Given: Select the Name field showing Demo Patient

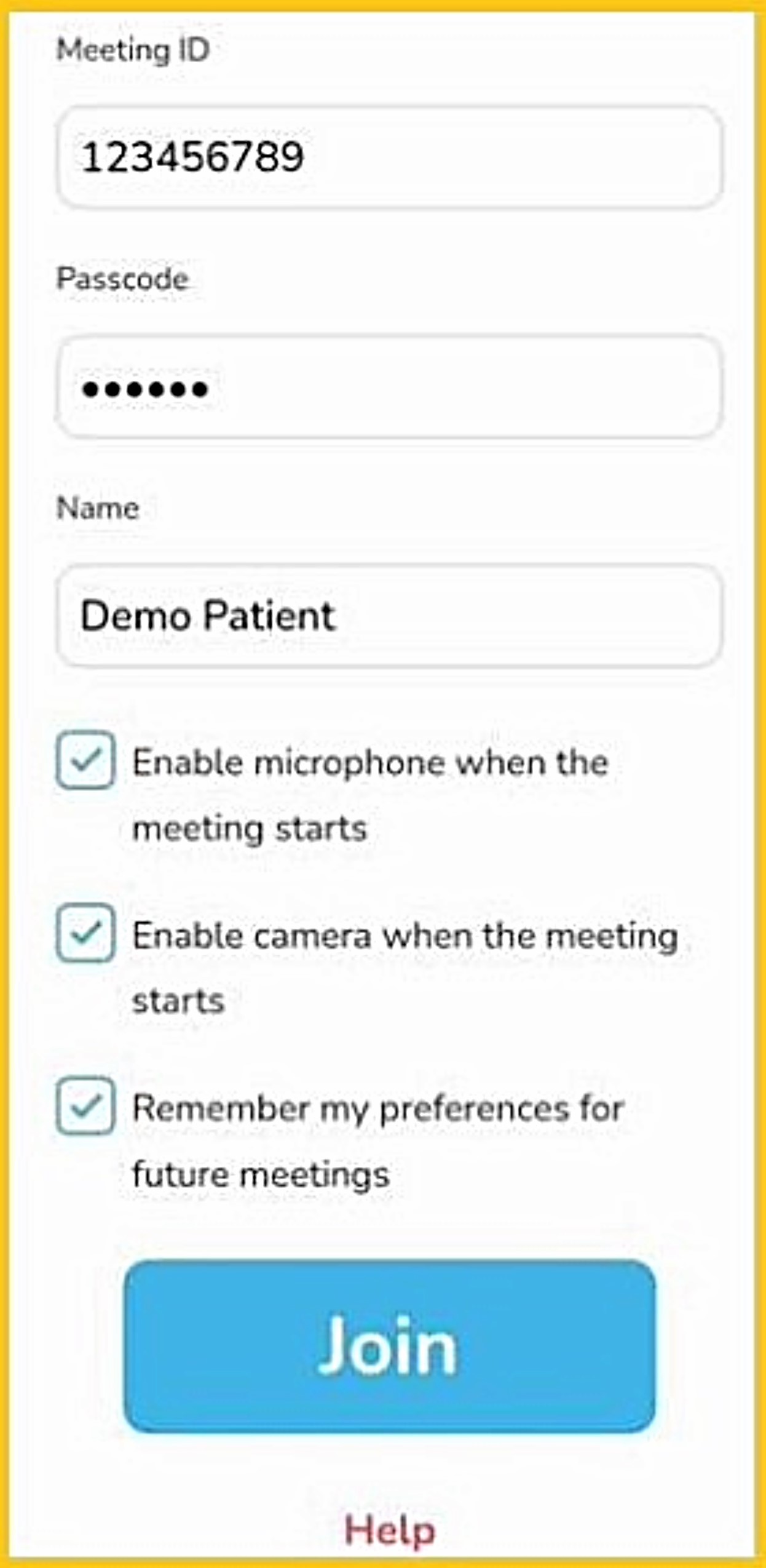Looking at the screenshot, I should [x=389, y=616].
